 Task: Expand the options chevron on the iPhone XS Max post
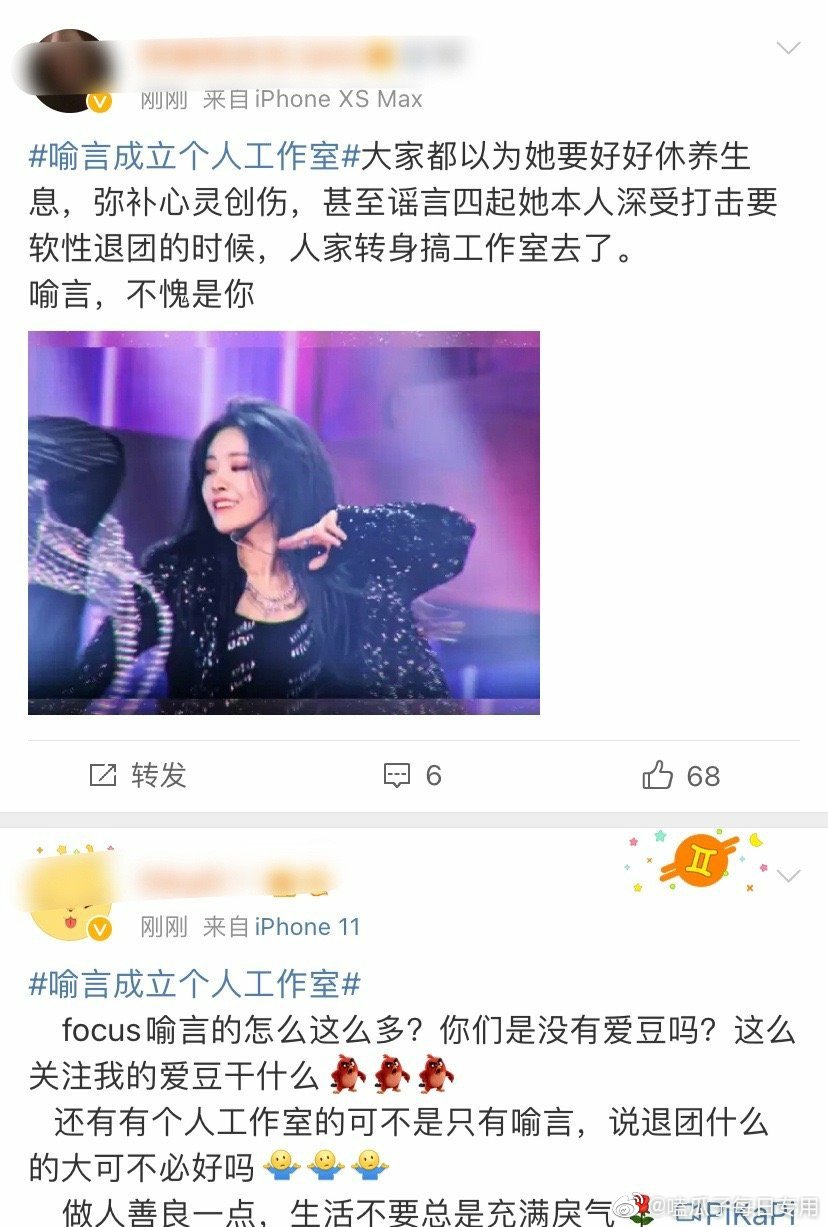[788, 48]
